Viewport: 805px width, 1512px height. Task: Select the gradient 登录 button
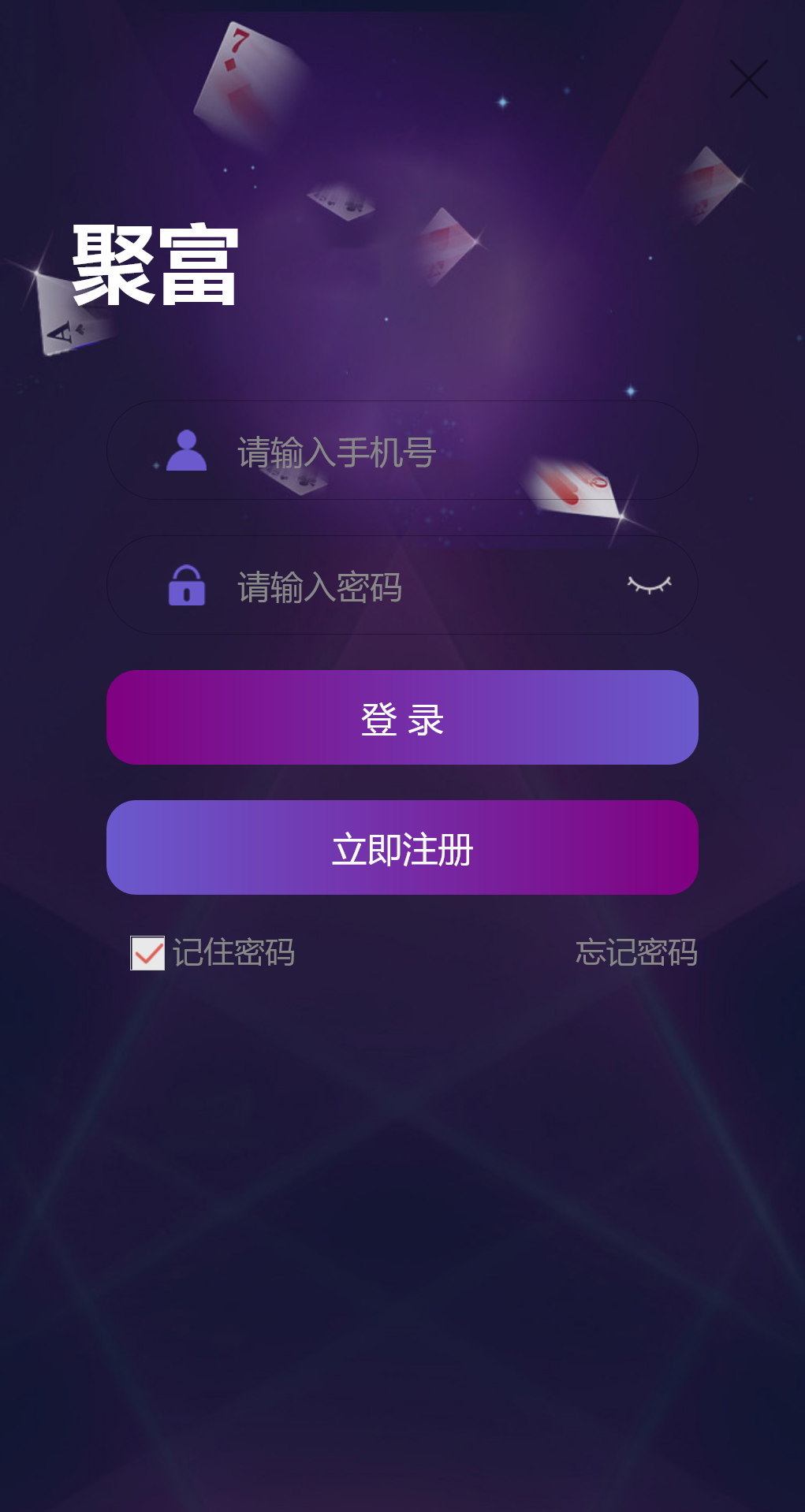pos(402,717)
